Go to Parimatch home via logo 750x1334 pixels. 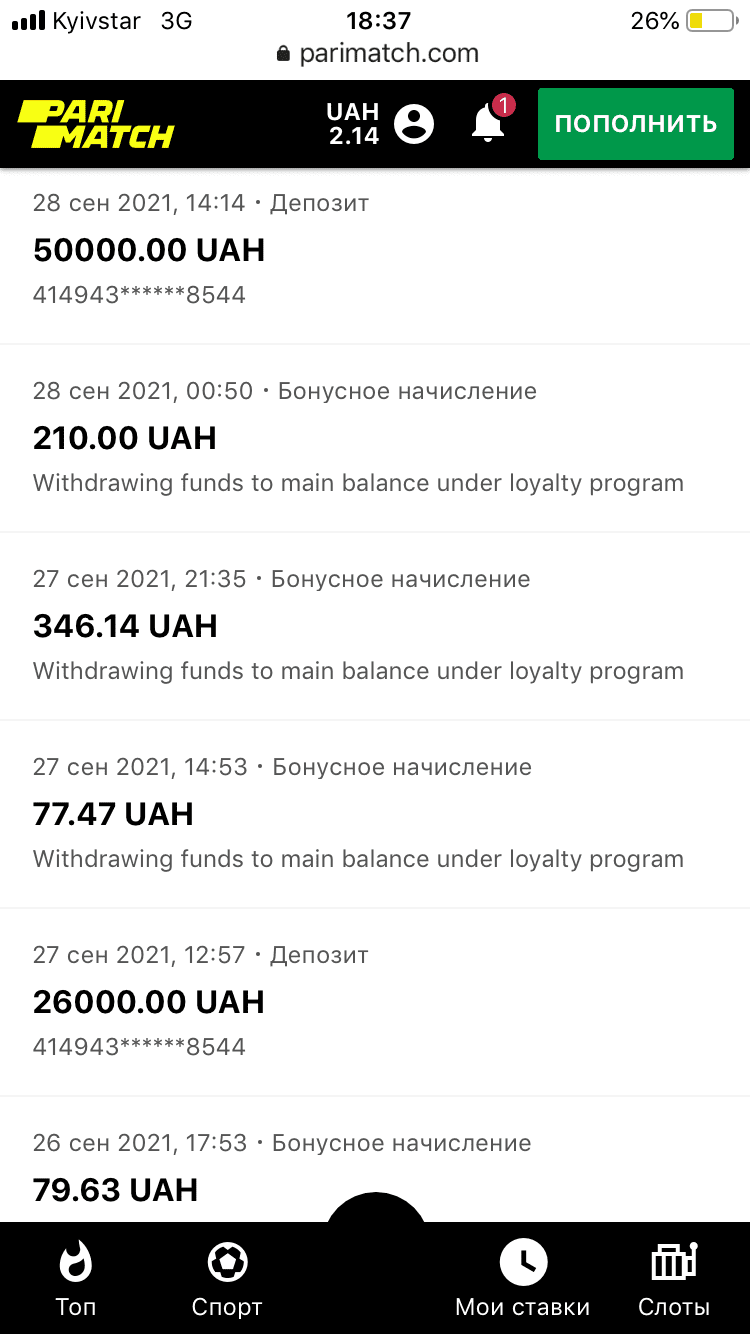(x=96, y=124)
